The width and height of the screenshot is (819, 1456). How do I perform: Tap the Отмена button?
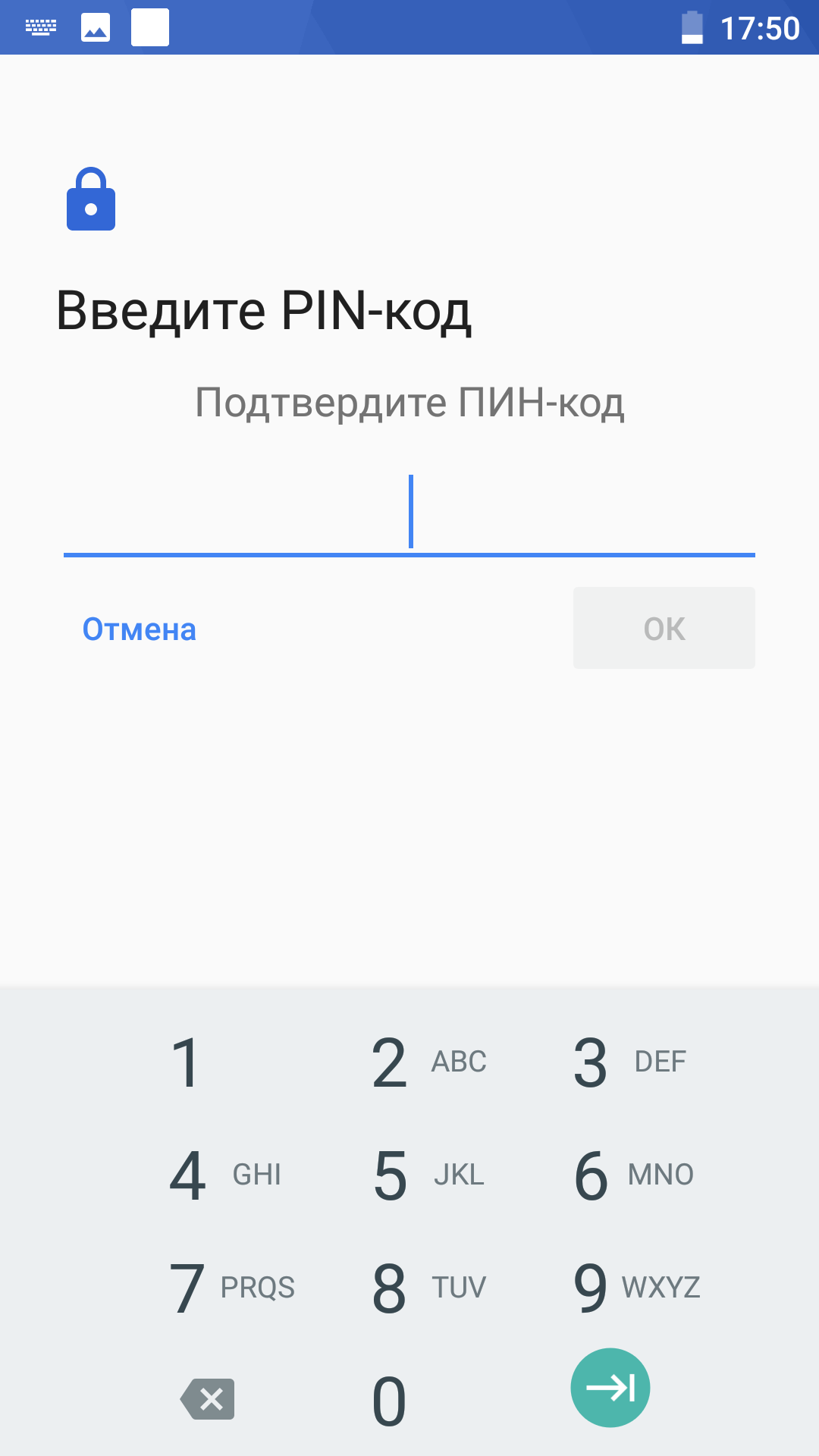click(x=140, y=629)
